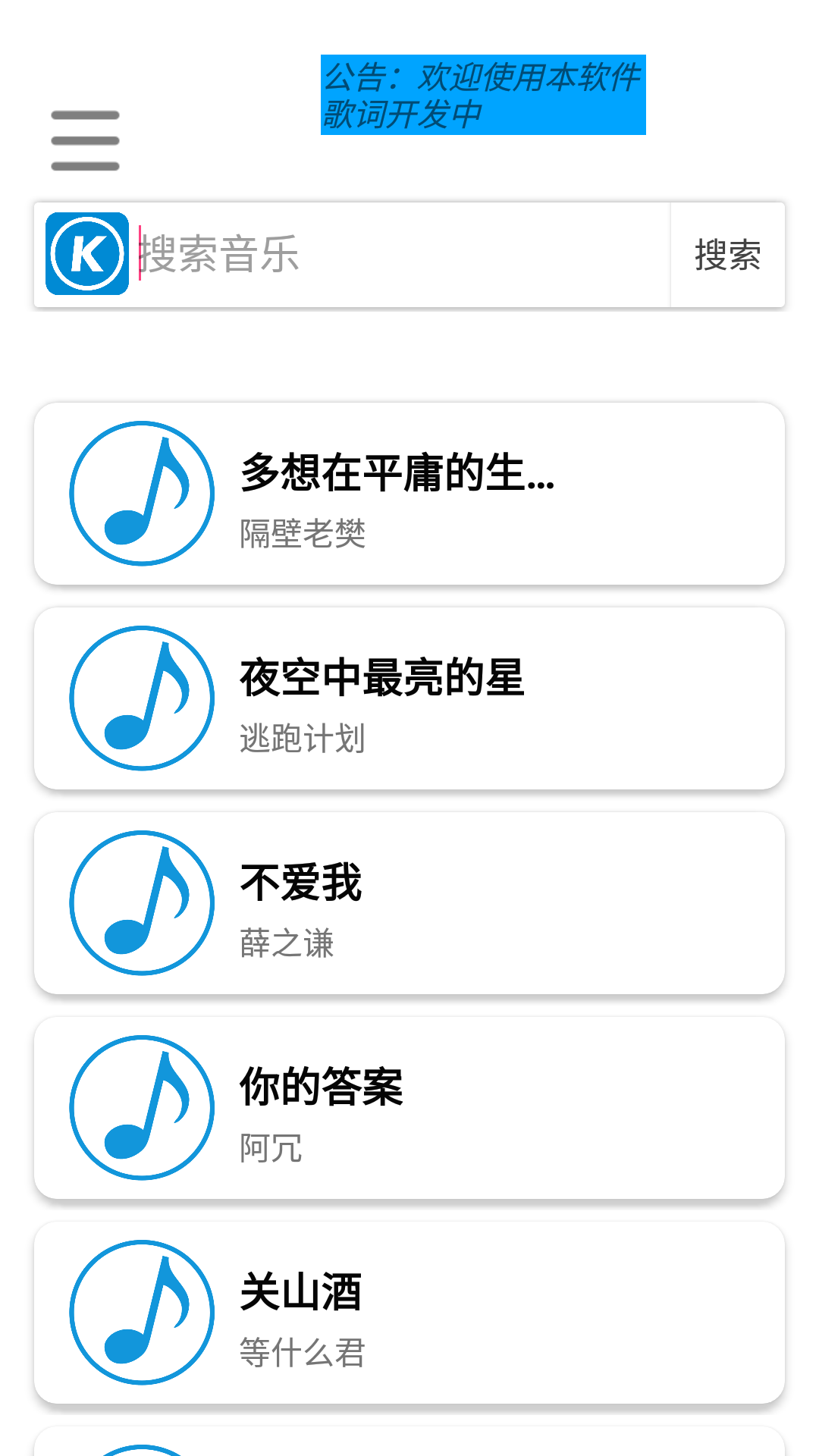Click the music note icon beside 关山酒
This screenshot has width=819, height=1456.
[x=141, y=1313]
